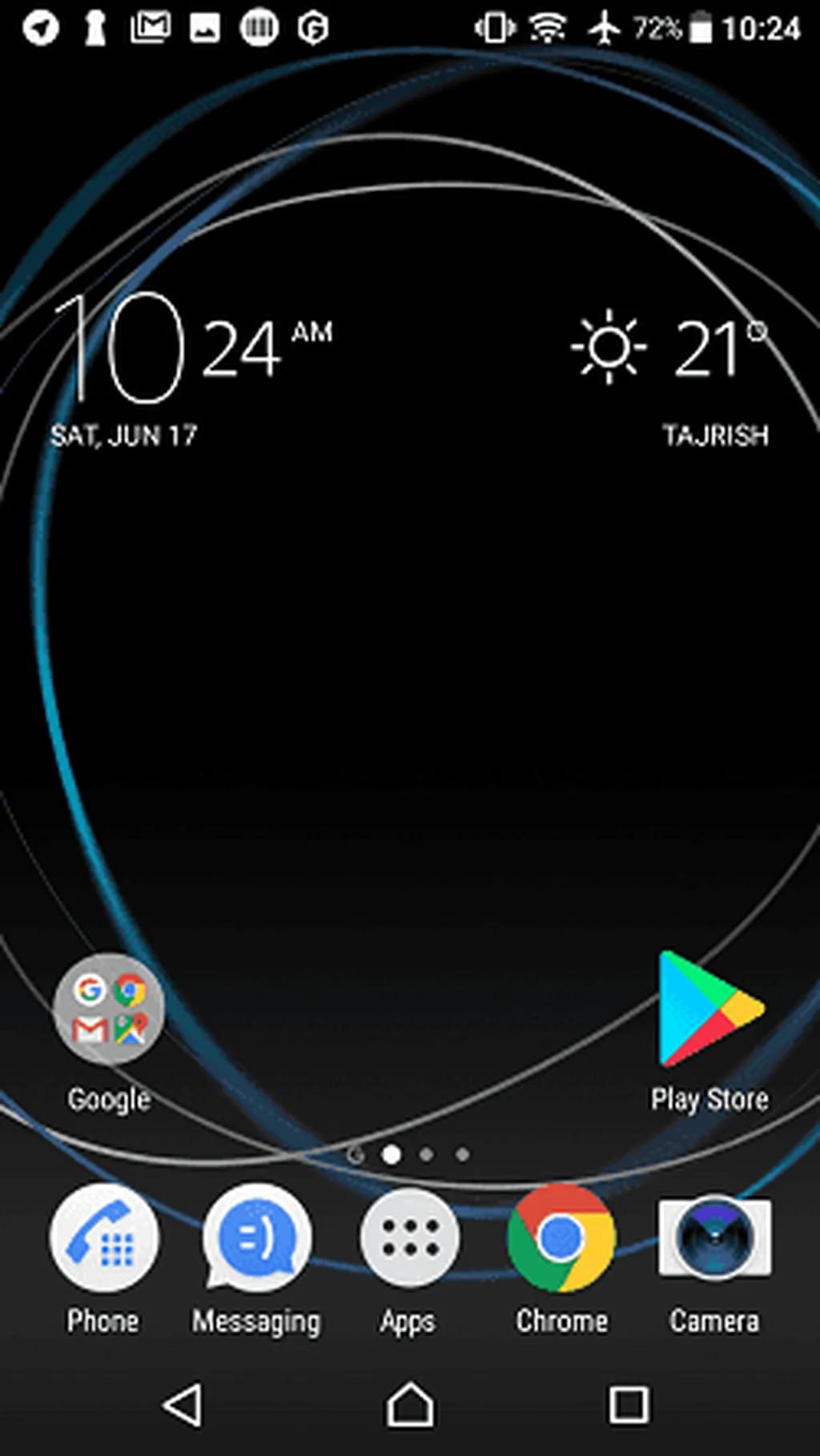This screenshot has width=820, height=1456.
Task: Tap the Back navigation button
Action: pyautogui.click(x=183, y=1405)
